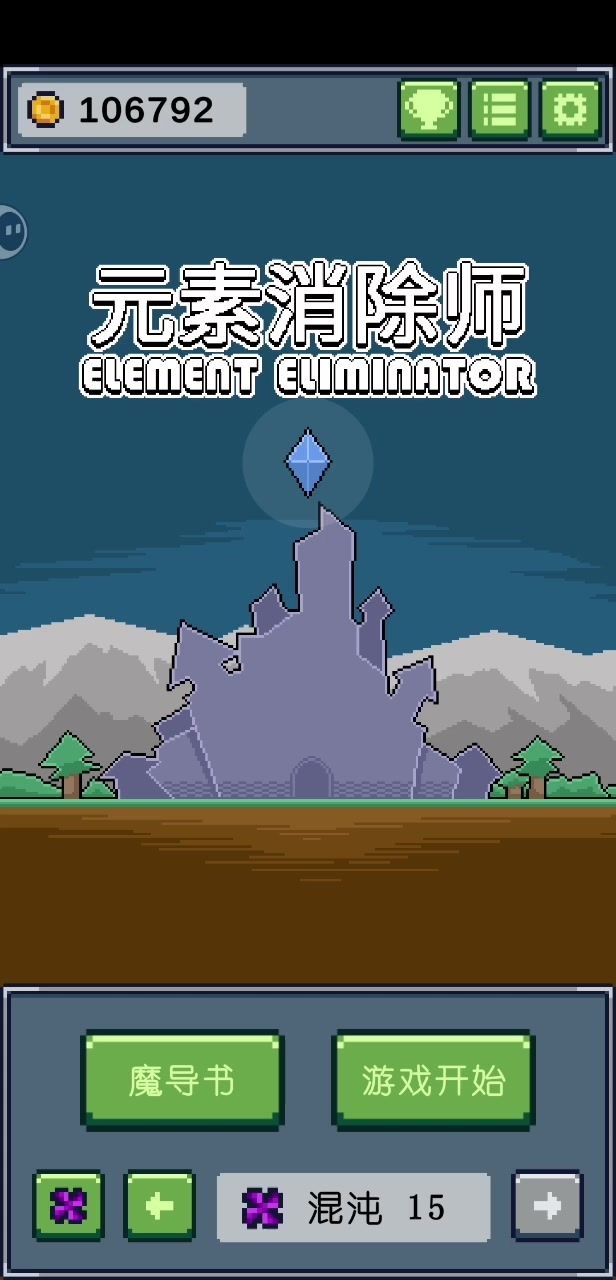Tap the purple chaos element button
616x1280 pixels.
coord(69,1206)
